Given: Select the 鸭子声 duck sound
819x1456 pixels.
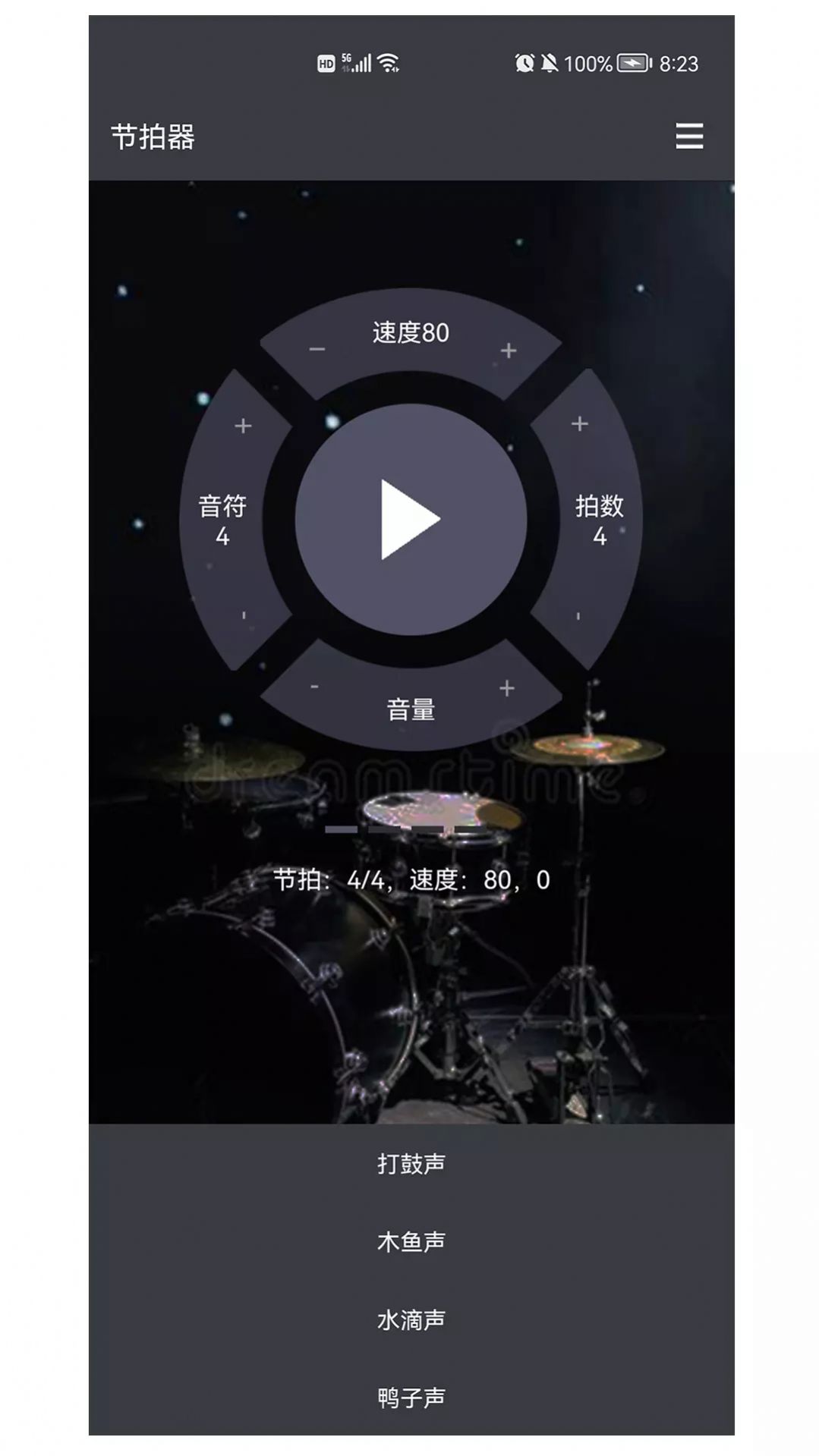Looking at the screenshot, I should pyautogui.click(x=409, y=1396).
